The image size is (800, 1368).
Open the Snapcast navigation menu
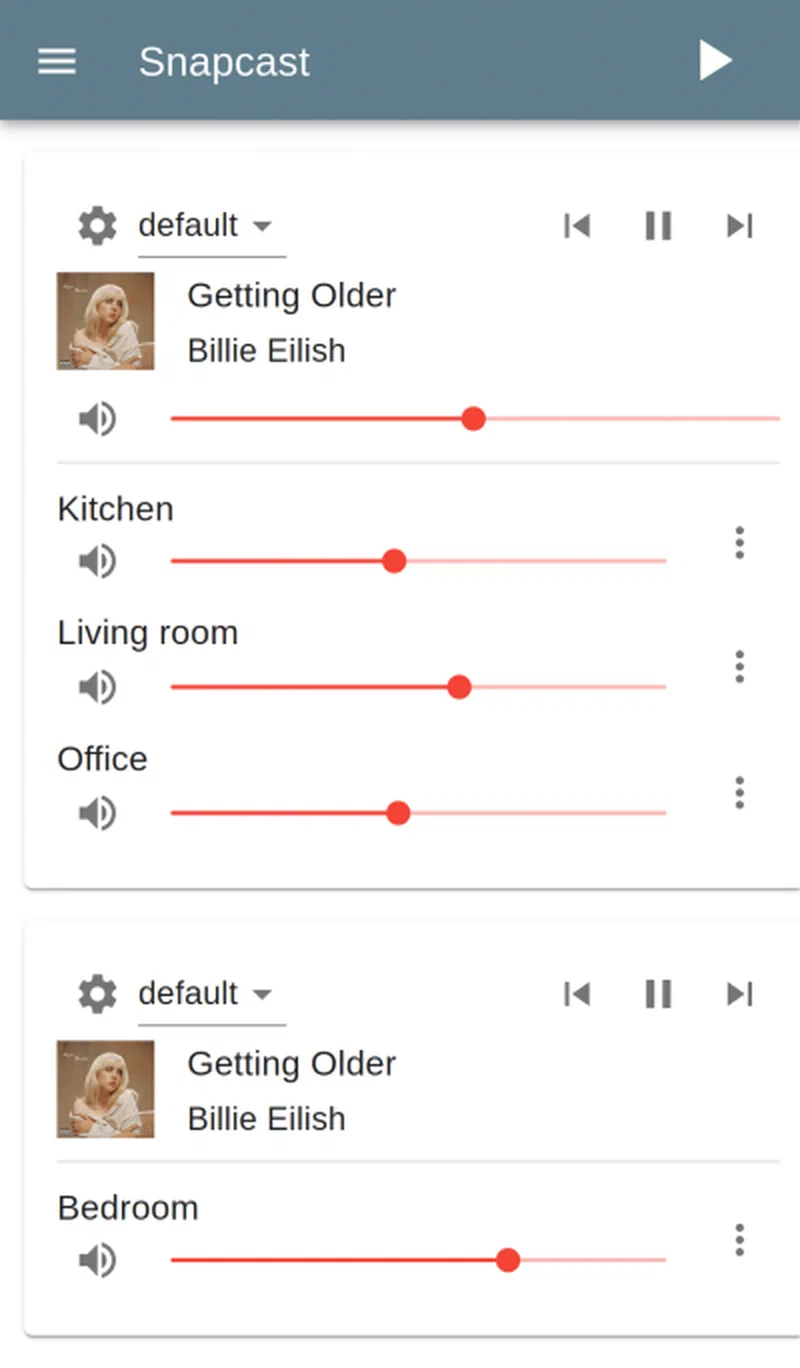pos(57,61)
